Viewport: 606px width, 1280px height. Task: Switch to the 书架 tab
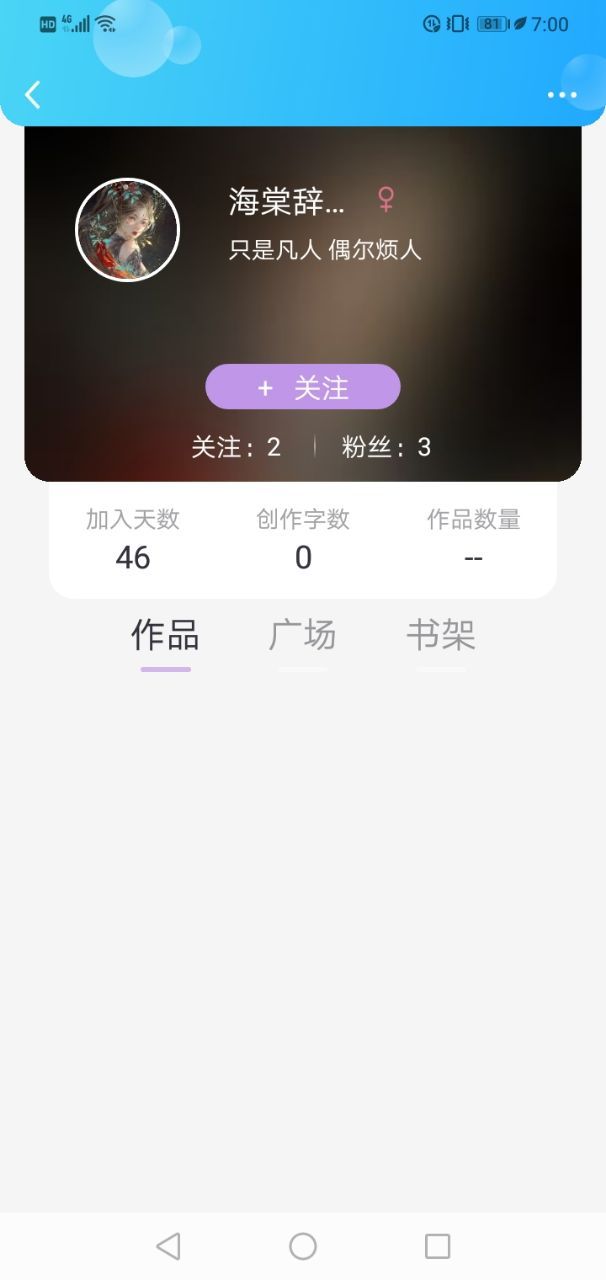point(440,636)
